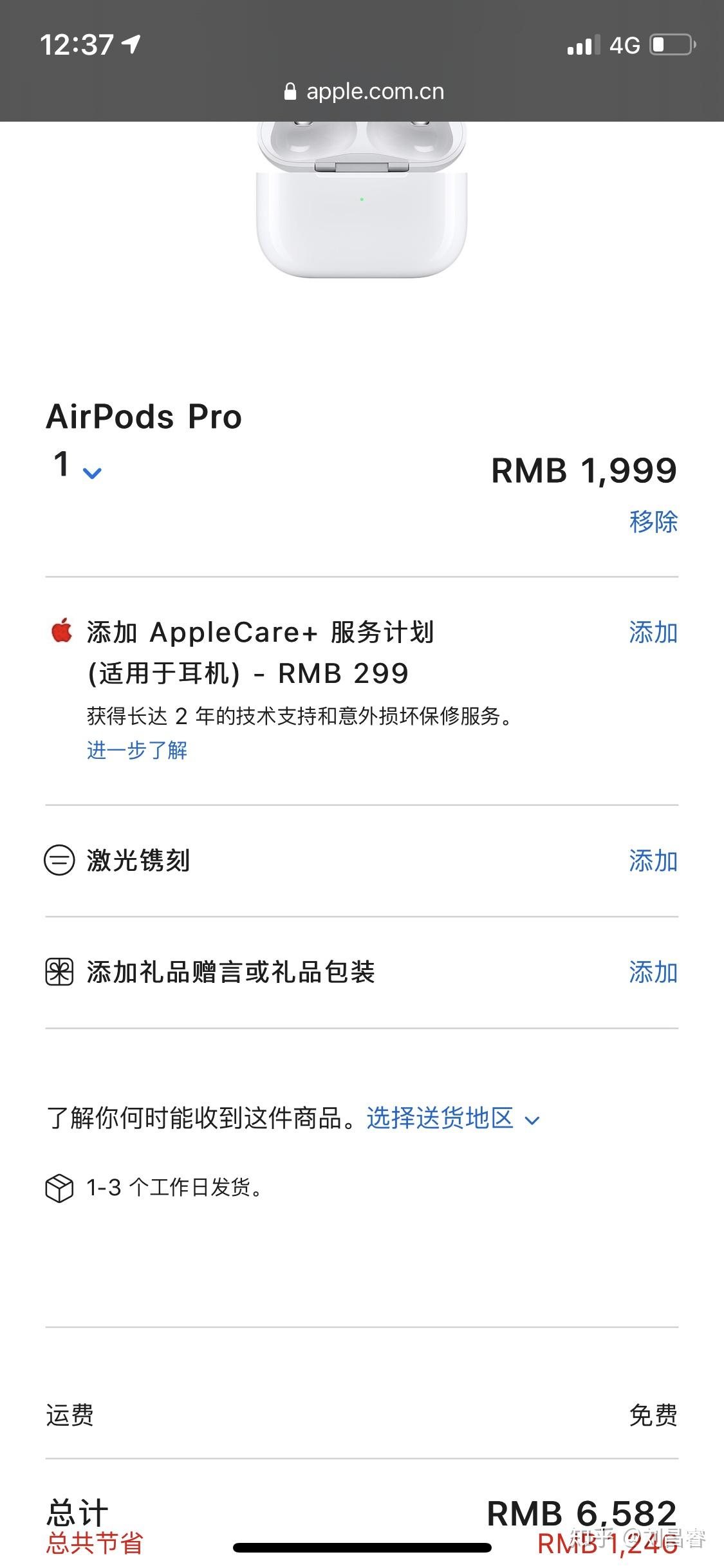724x1568 pixels.
Task: Remove AirPods Pro via 移除 link
Action: pyautogui.click(x=653, y=521)
